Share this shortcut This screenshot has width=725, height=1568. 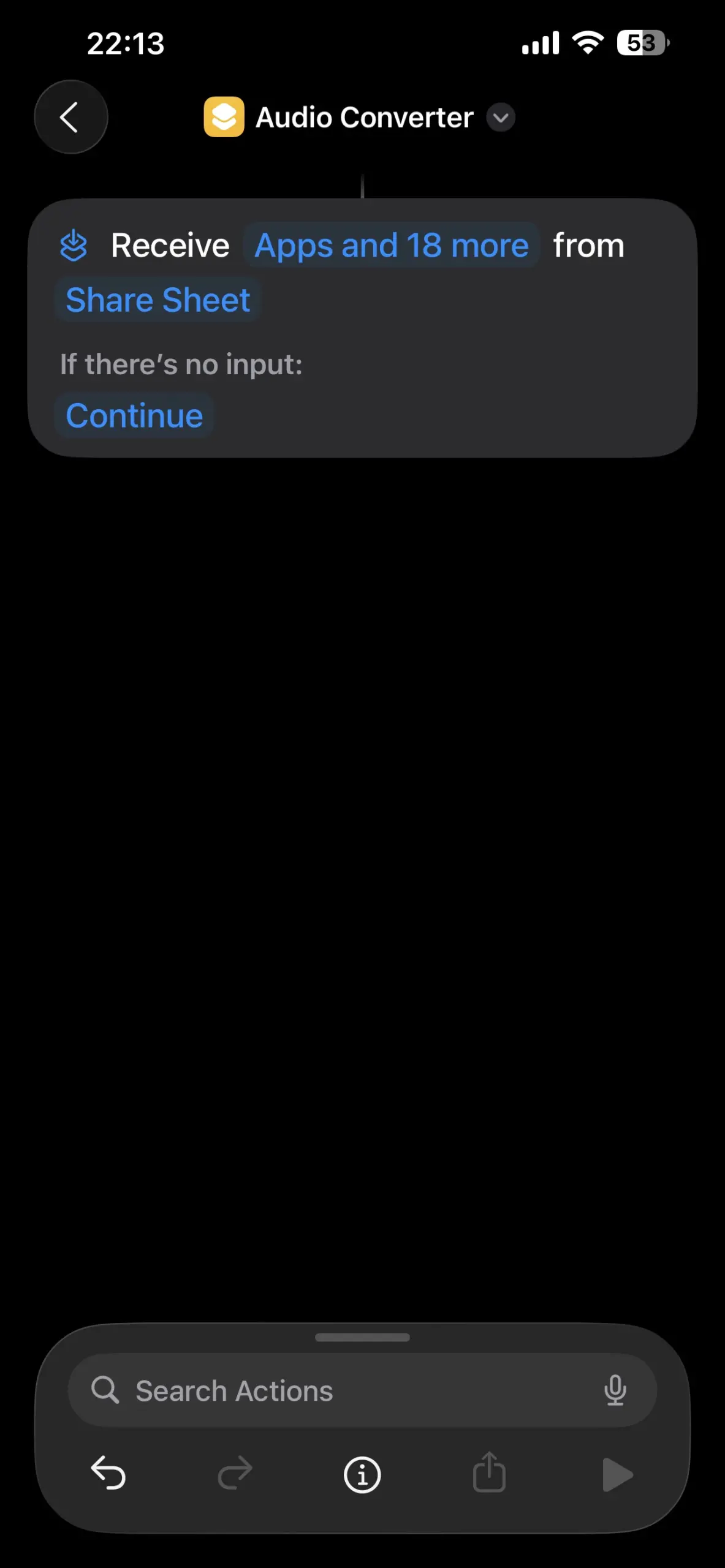489,1473
